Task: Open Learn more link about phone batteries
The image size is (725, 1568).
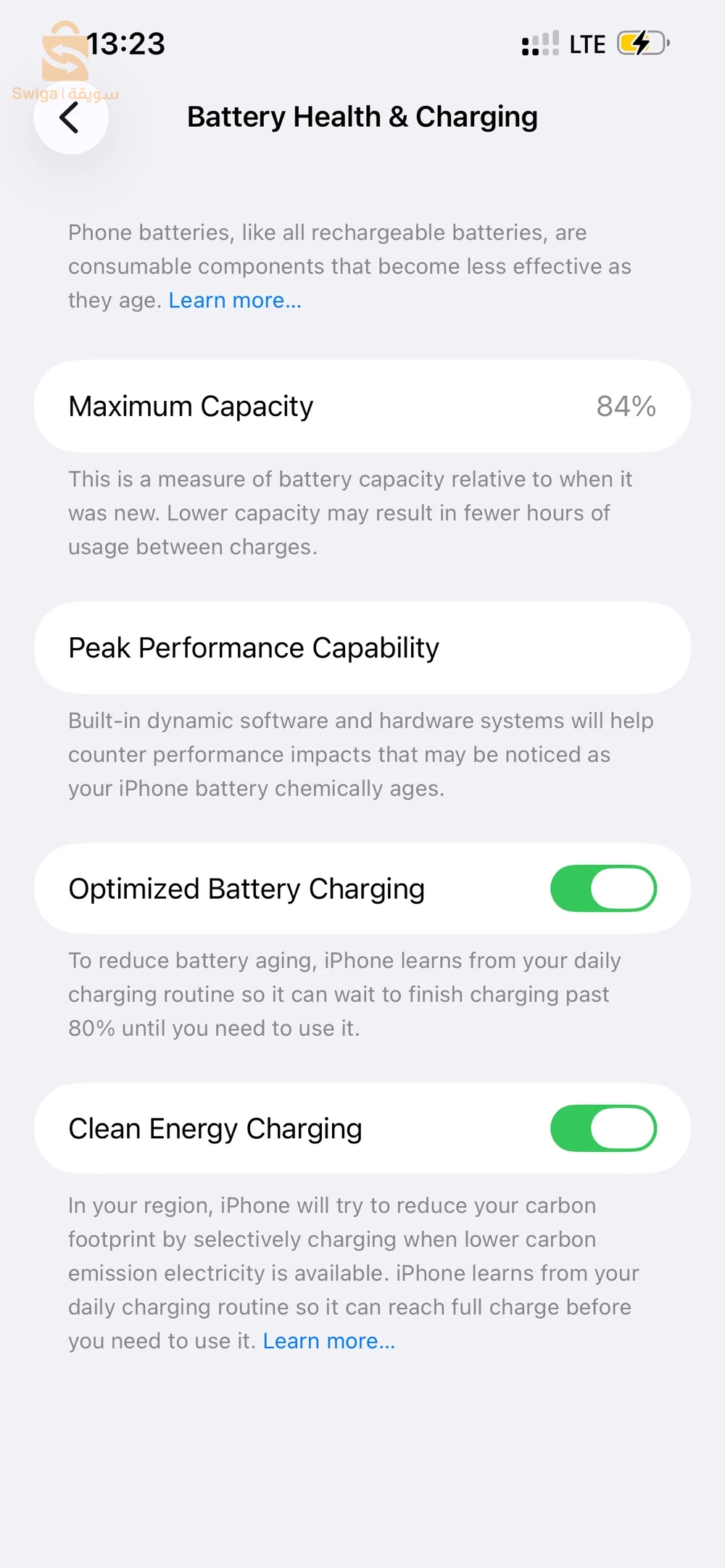Action: pyautogui.click(x=234, y=300)
